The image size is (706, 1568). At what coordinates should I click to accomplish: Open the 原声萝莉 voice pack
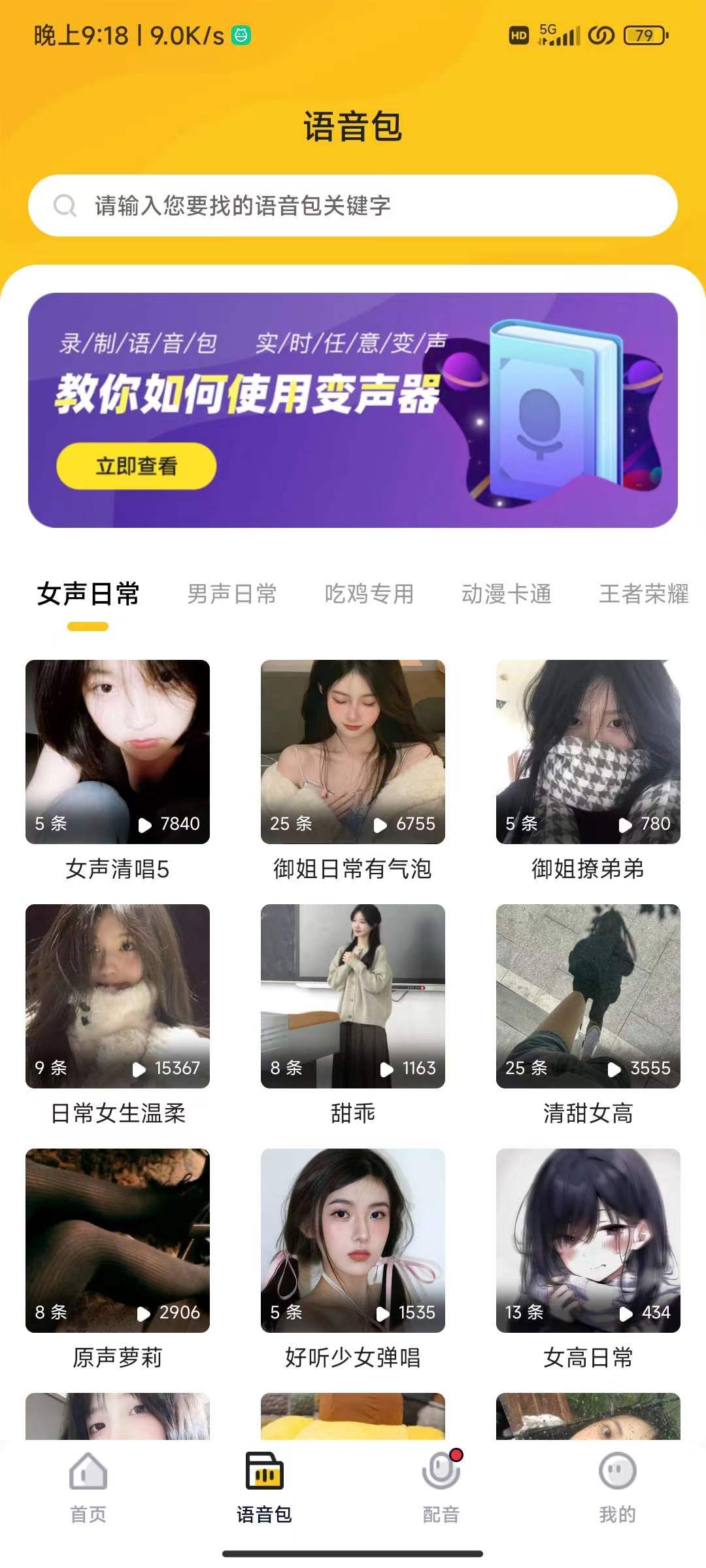point(118,1240)
